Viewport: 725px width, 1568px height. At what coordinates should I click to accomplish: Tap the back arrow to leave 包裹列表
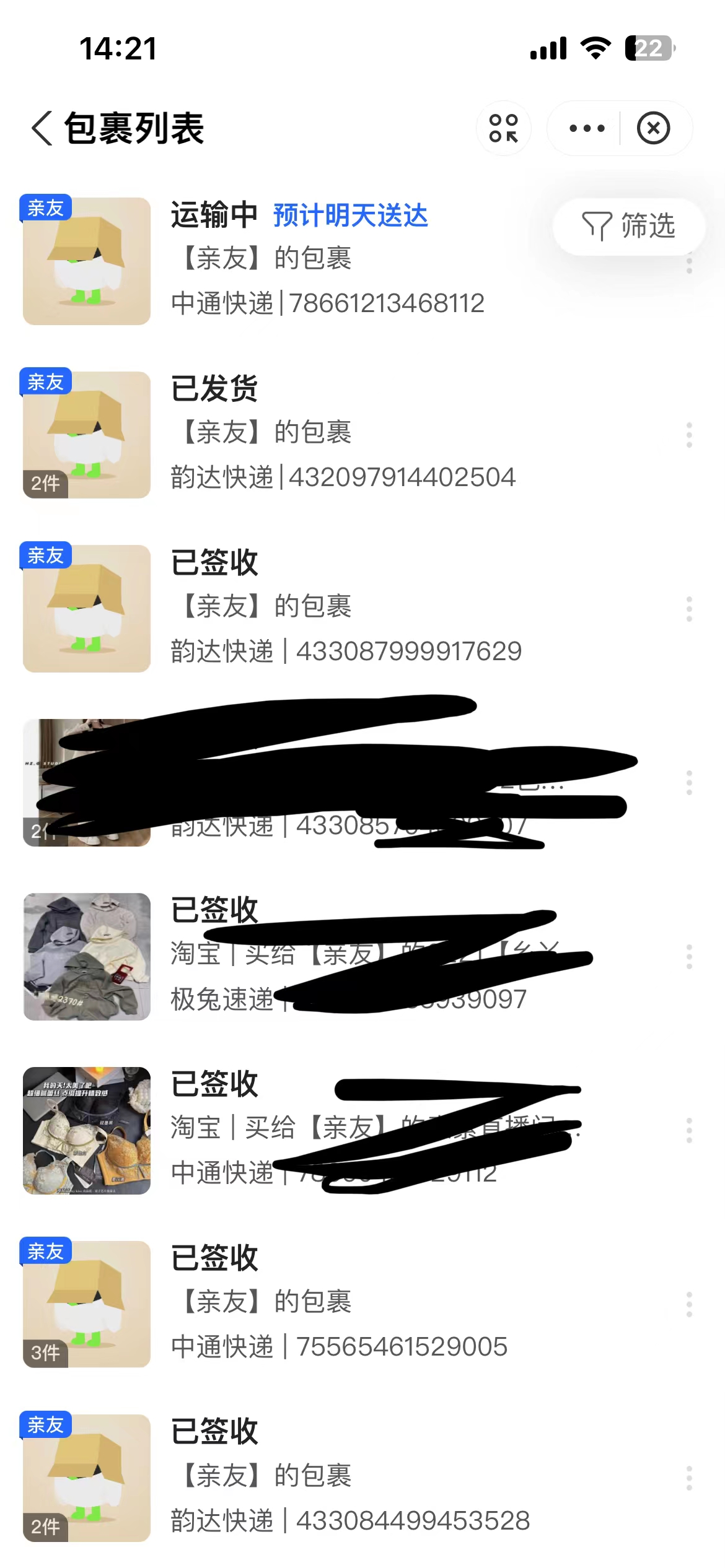click(42, 128)
